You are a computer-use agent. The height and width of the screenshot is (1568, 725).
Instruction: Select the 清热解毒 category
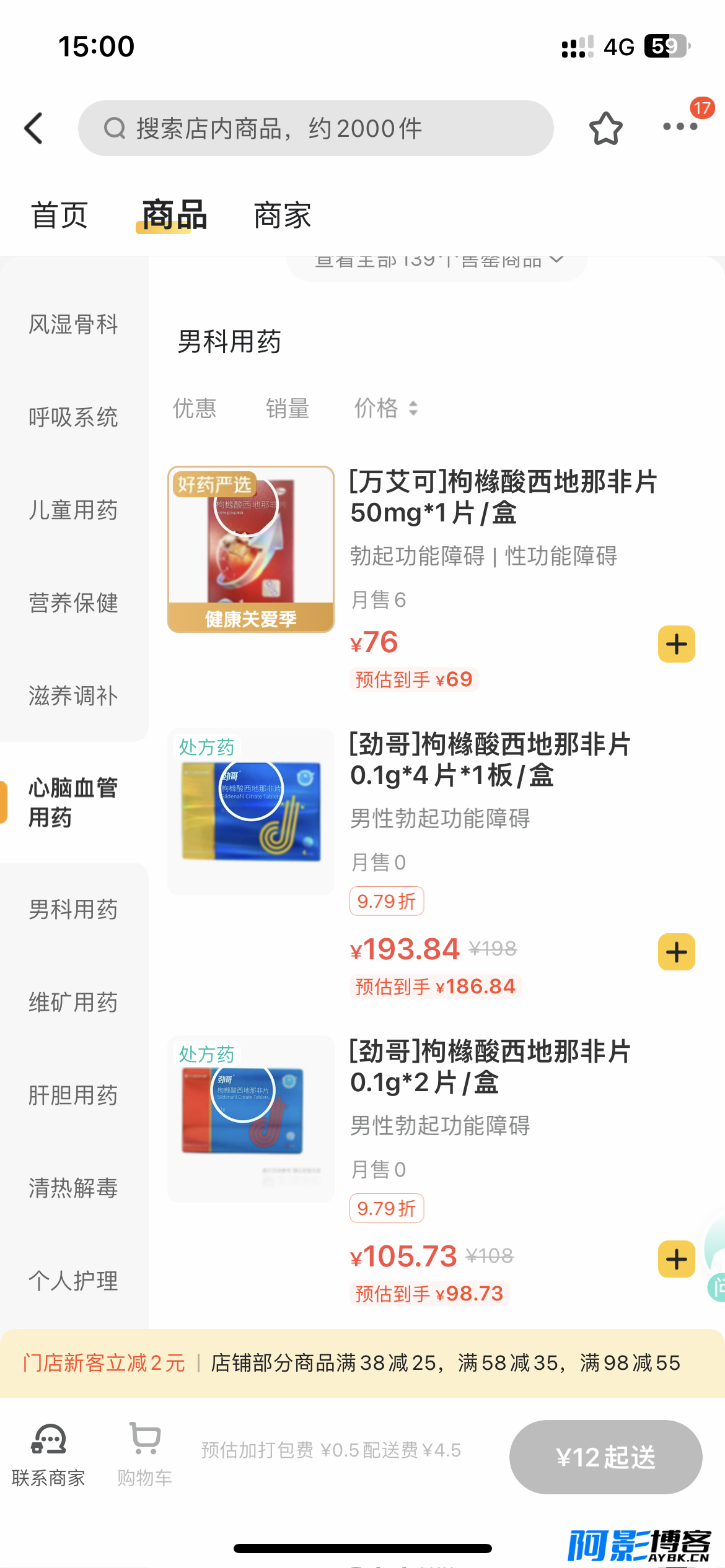[x=73, y=1188]
